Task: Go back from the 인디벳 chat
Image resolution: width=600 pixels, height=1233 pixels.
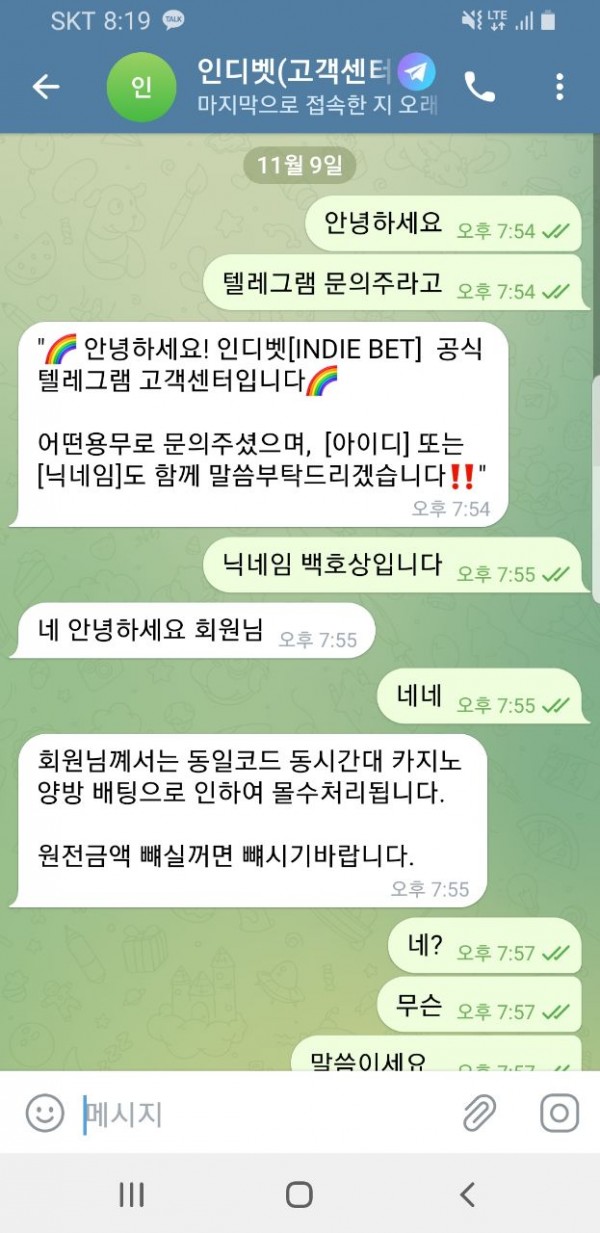Action: 46,87
